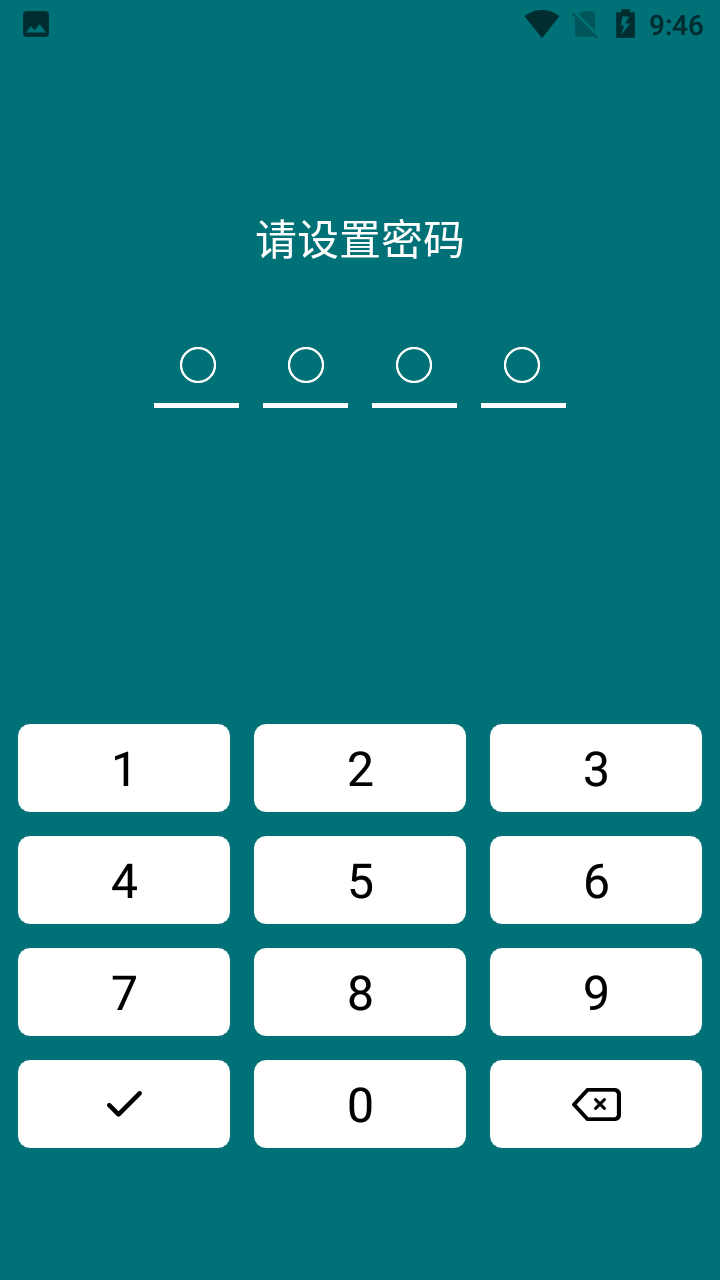Enter digit 7 on the keypad

coord(124,992)
